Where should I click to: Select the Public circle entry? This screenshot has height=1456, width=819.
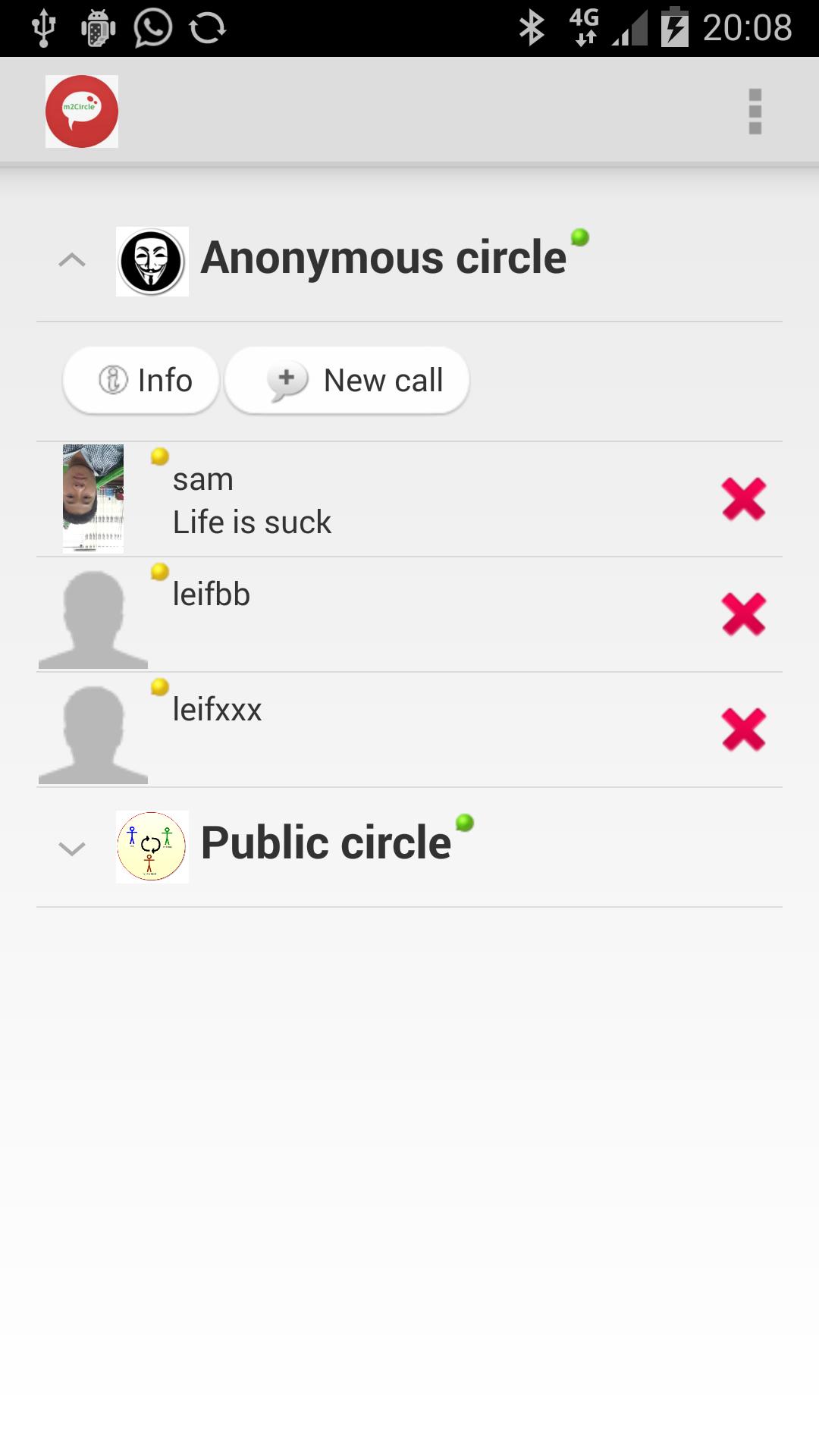[x=326, y=842]
